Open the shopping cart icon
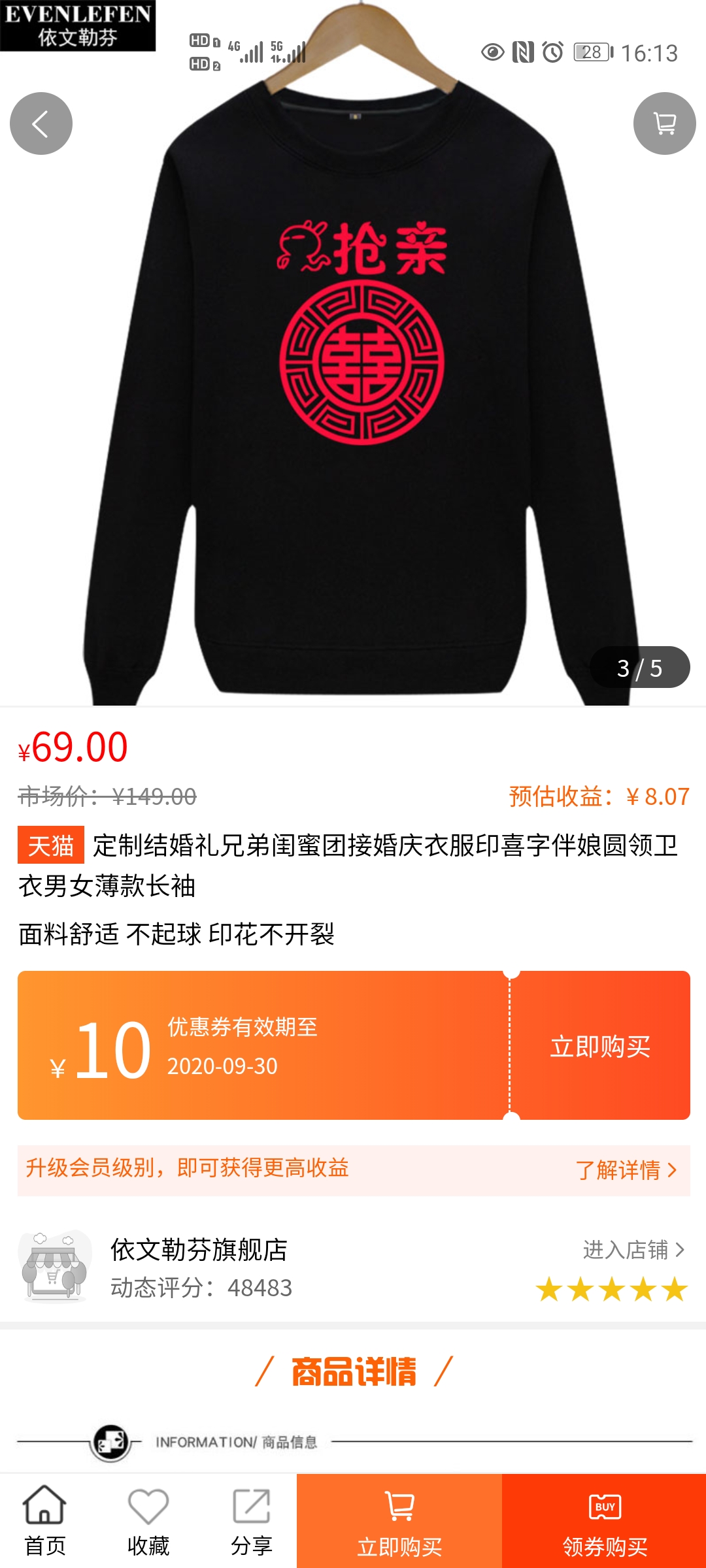Viewport: 706px width, 1568px height. coord(664,123)
